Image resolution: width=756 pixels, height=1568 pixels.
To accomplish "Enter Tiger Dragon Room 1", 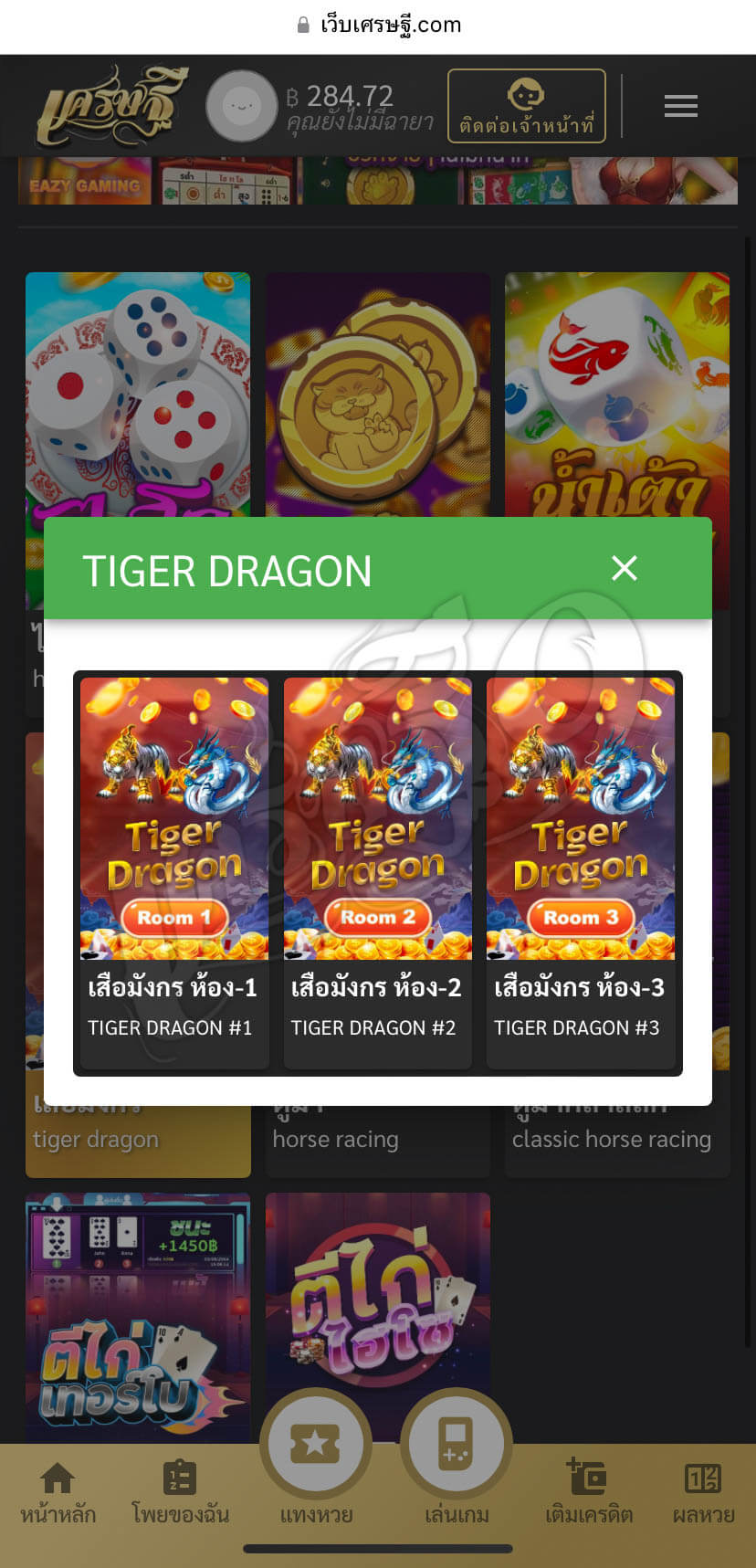I will click(x=174, y=870).
